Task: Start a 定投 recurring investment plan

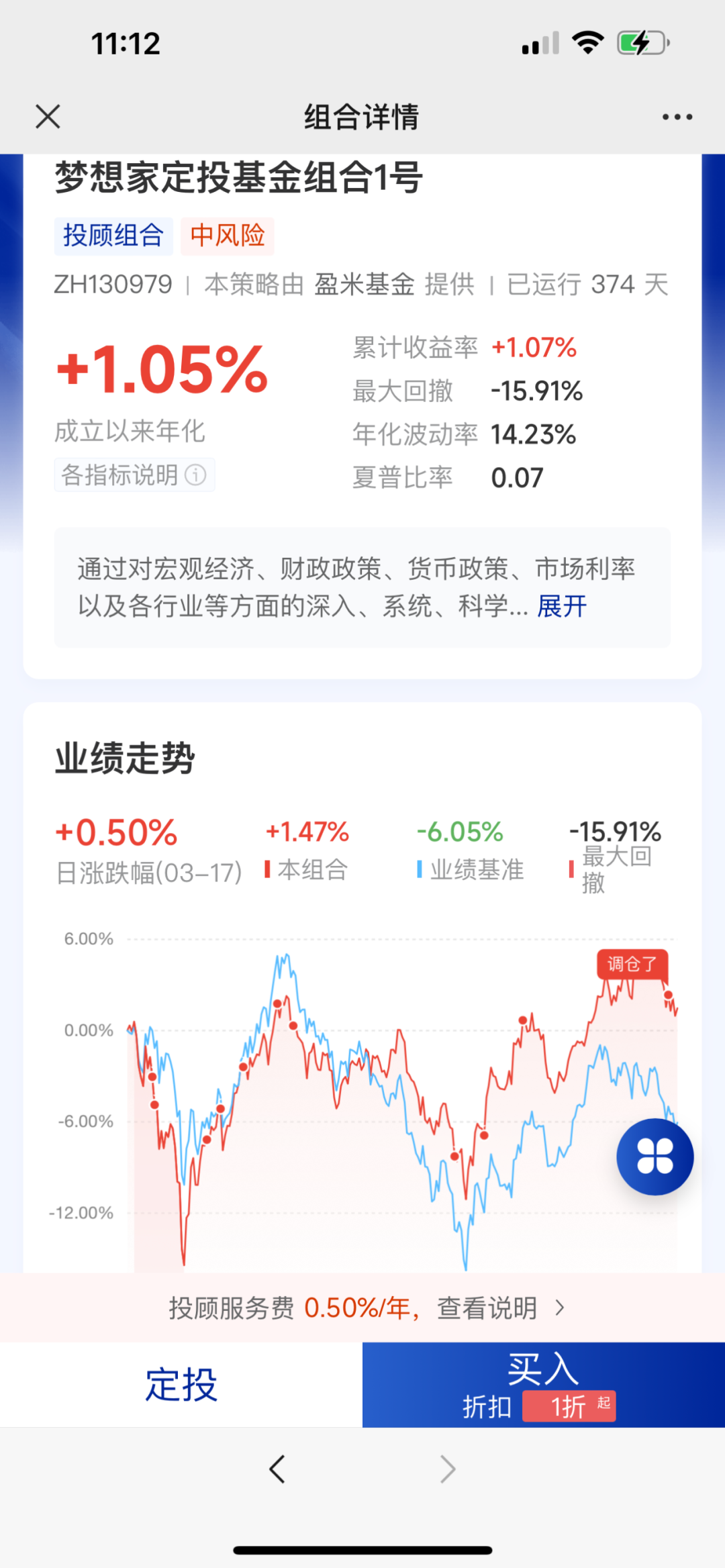Action: 181,1384
